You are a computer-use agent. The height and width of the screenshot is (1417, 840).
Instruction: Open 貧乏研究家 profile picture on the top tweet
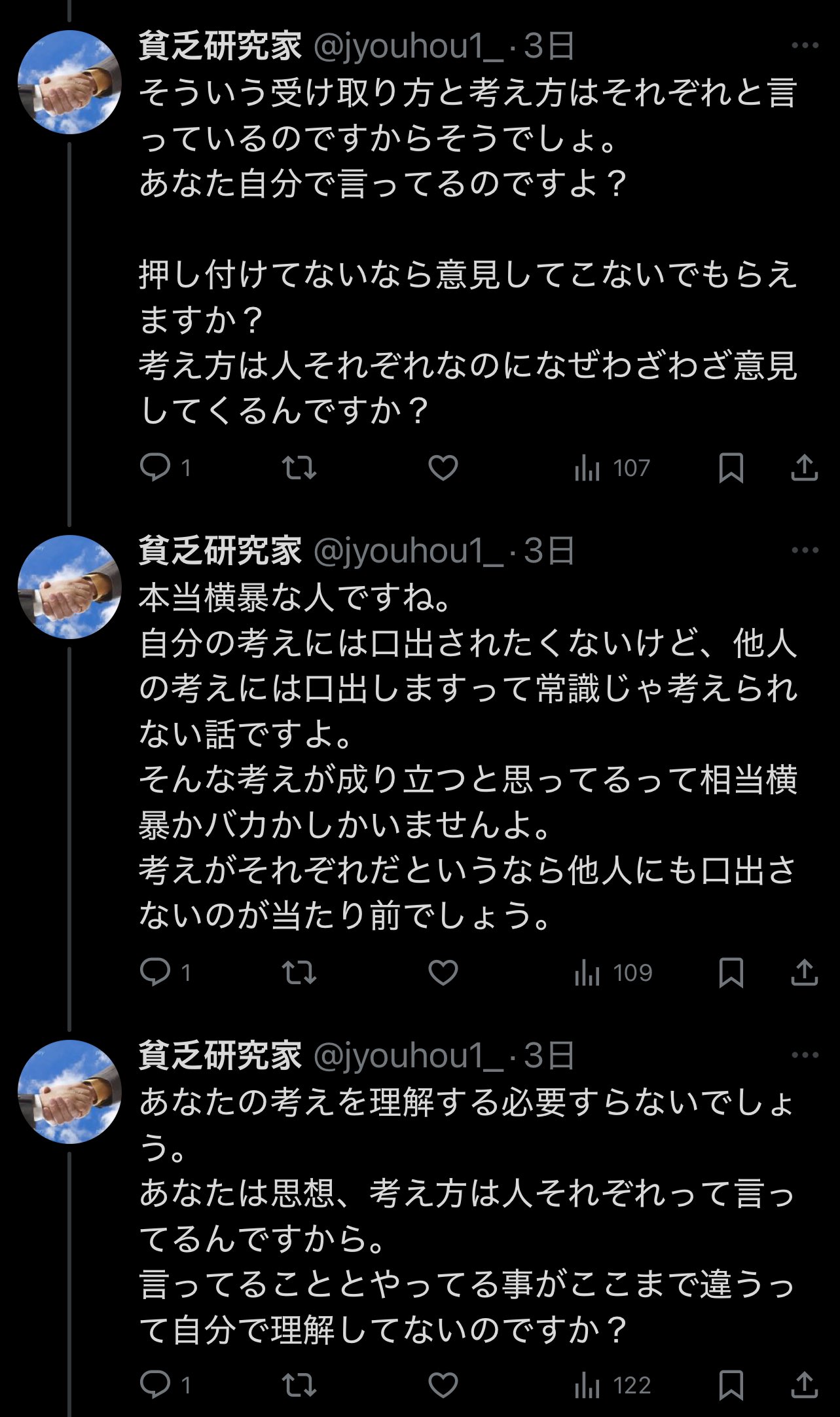click(69, 83)
